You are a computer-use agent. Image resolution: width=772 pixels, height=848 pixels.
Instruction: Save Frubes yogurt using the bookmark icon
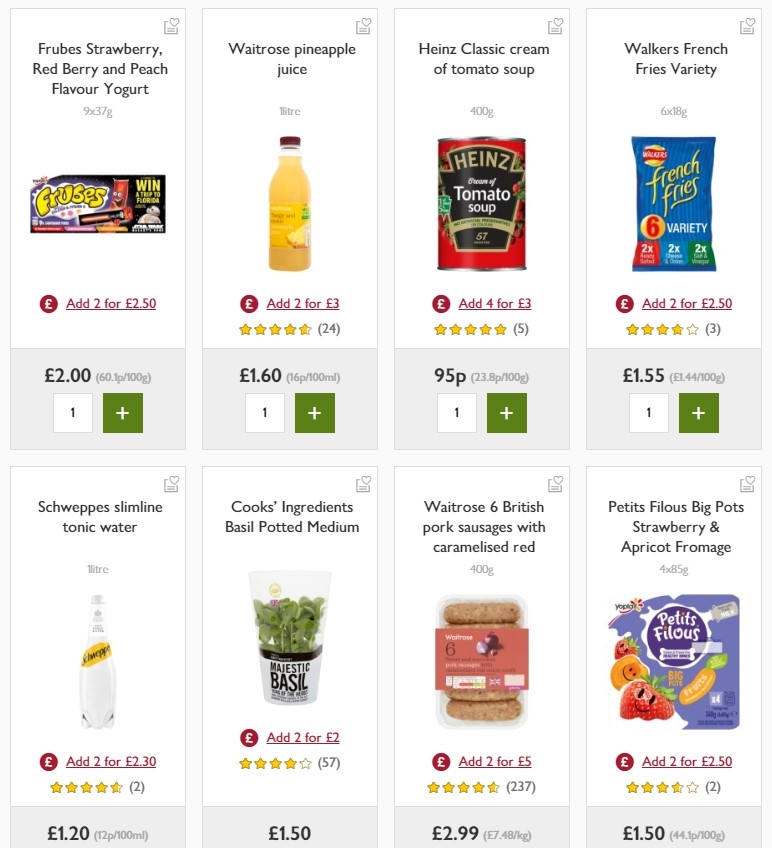[170, 25]
